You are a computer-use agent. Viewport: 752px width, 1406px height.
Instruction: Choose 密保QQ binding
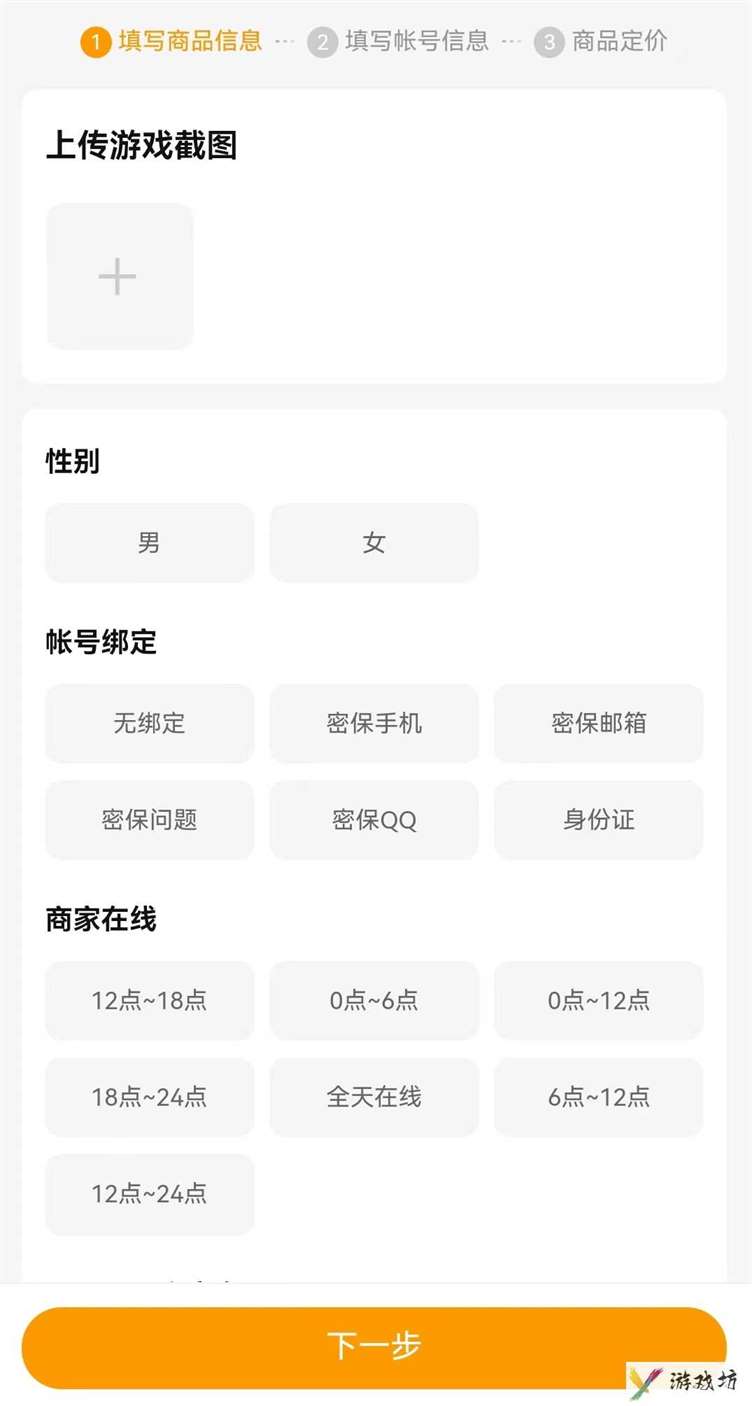(x=374, y=820)
